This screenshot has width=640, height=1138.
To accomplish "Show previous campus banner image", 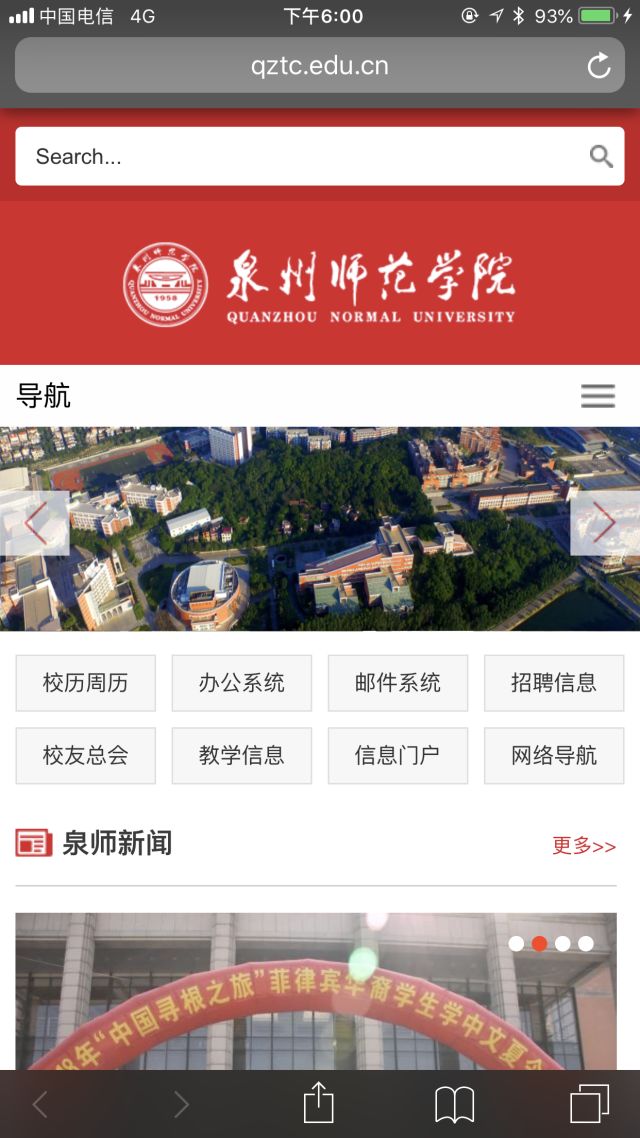I will [x=35, y=523].
